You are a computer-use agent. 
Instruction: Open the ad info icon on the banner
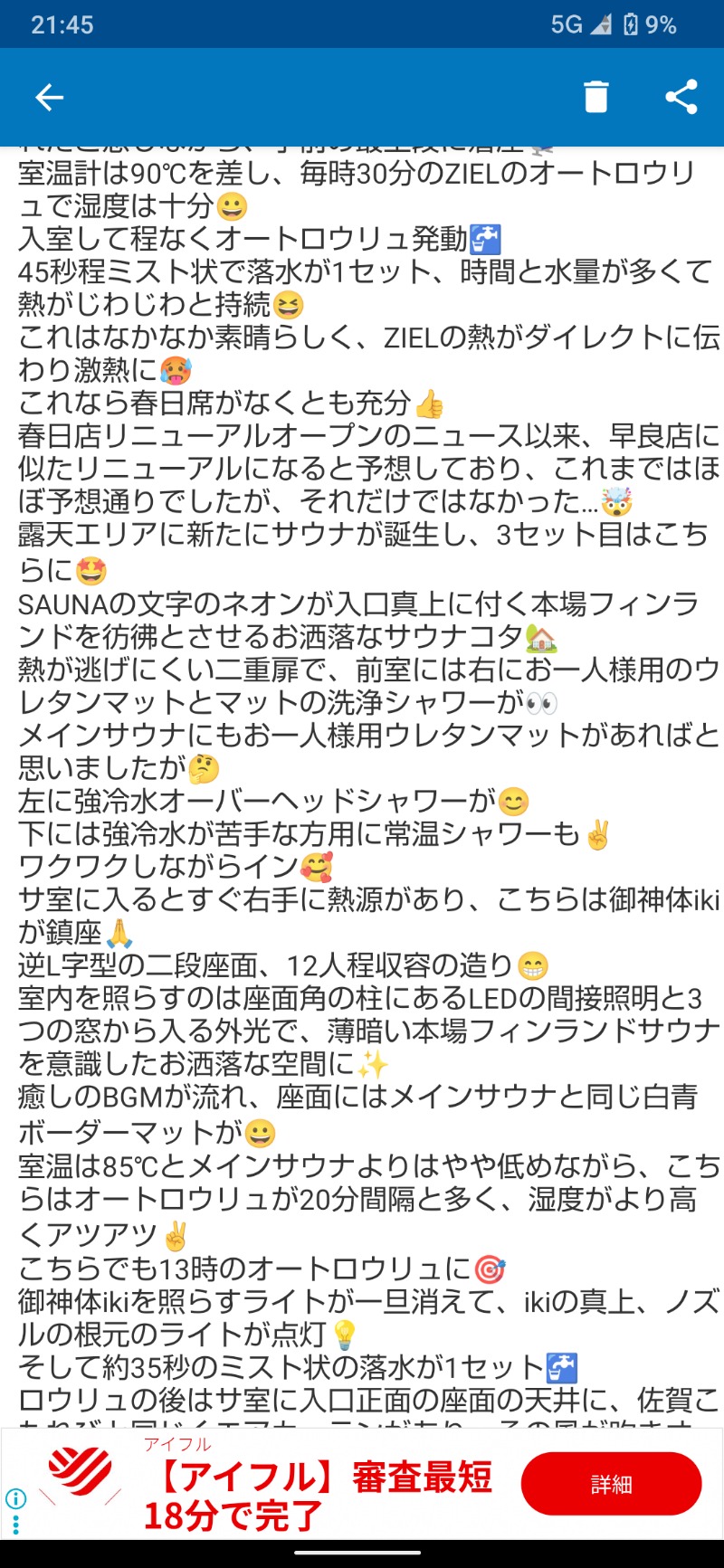[15, 1498]
